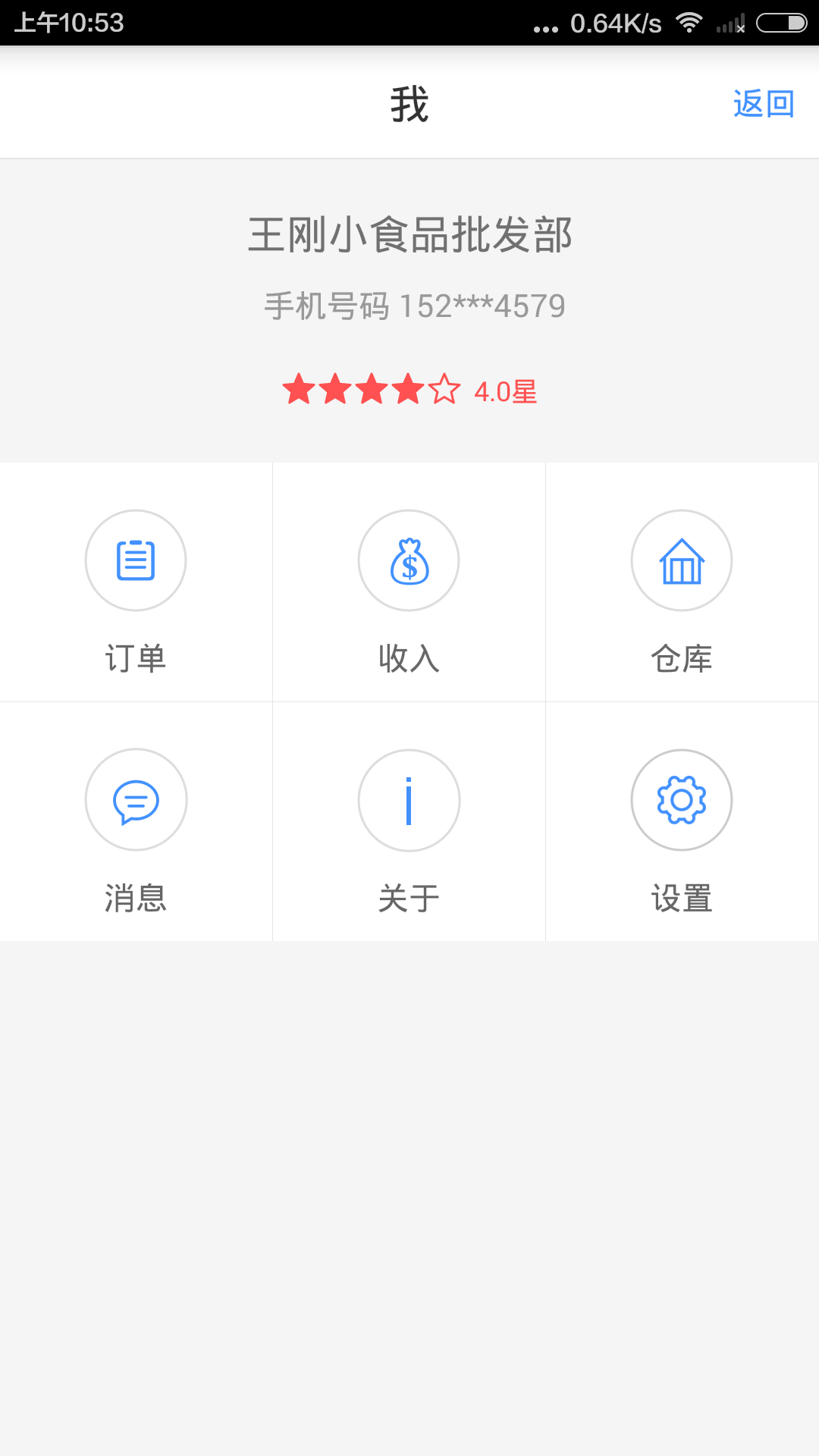Tap the fifth unfilled rating star
Screen dimensions: 819x1456
[444, 391]
